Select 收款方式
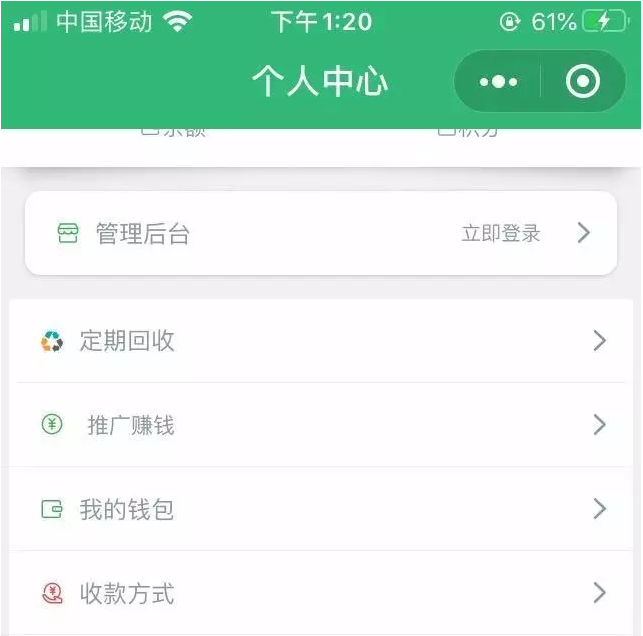 [x=320, y=593]
